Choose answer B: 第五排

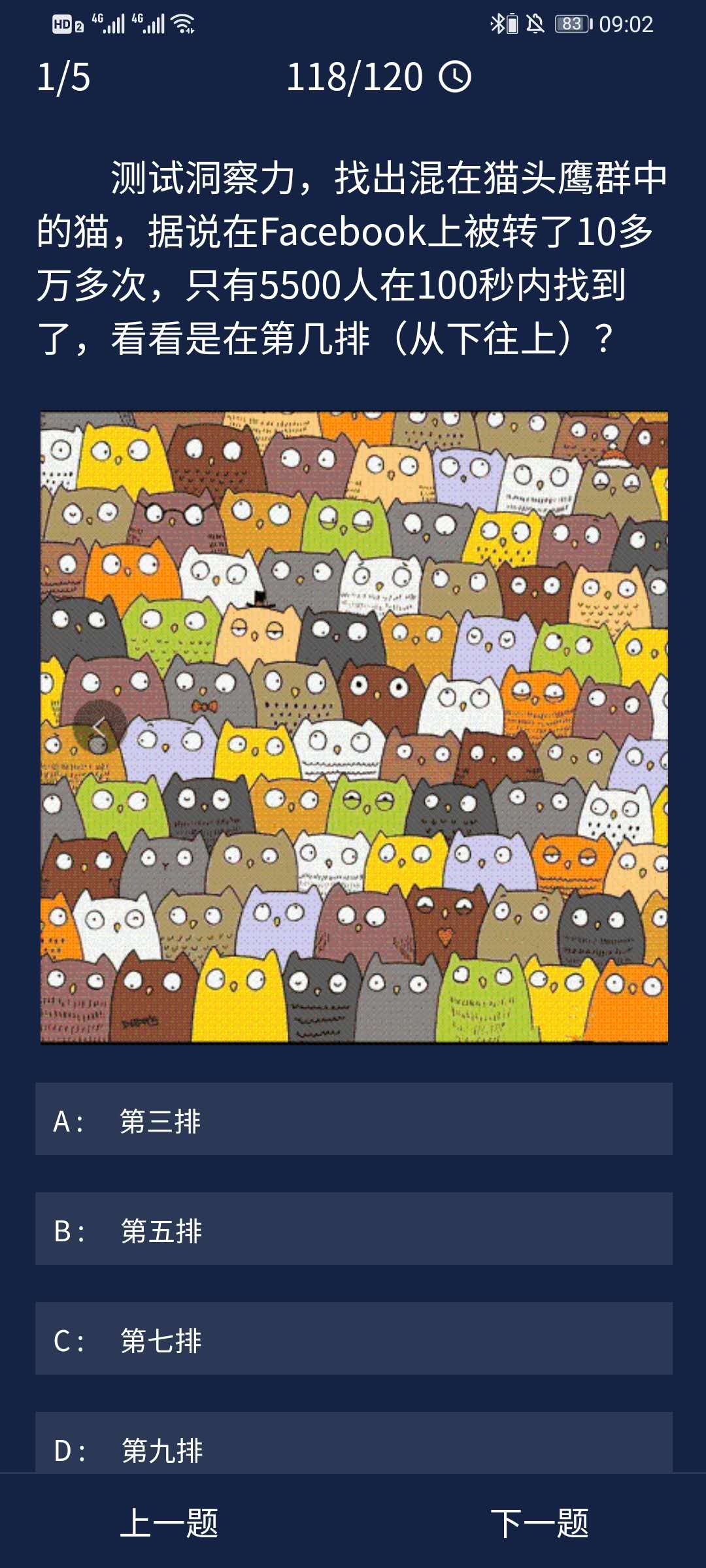[x=353, y=1229]
